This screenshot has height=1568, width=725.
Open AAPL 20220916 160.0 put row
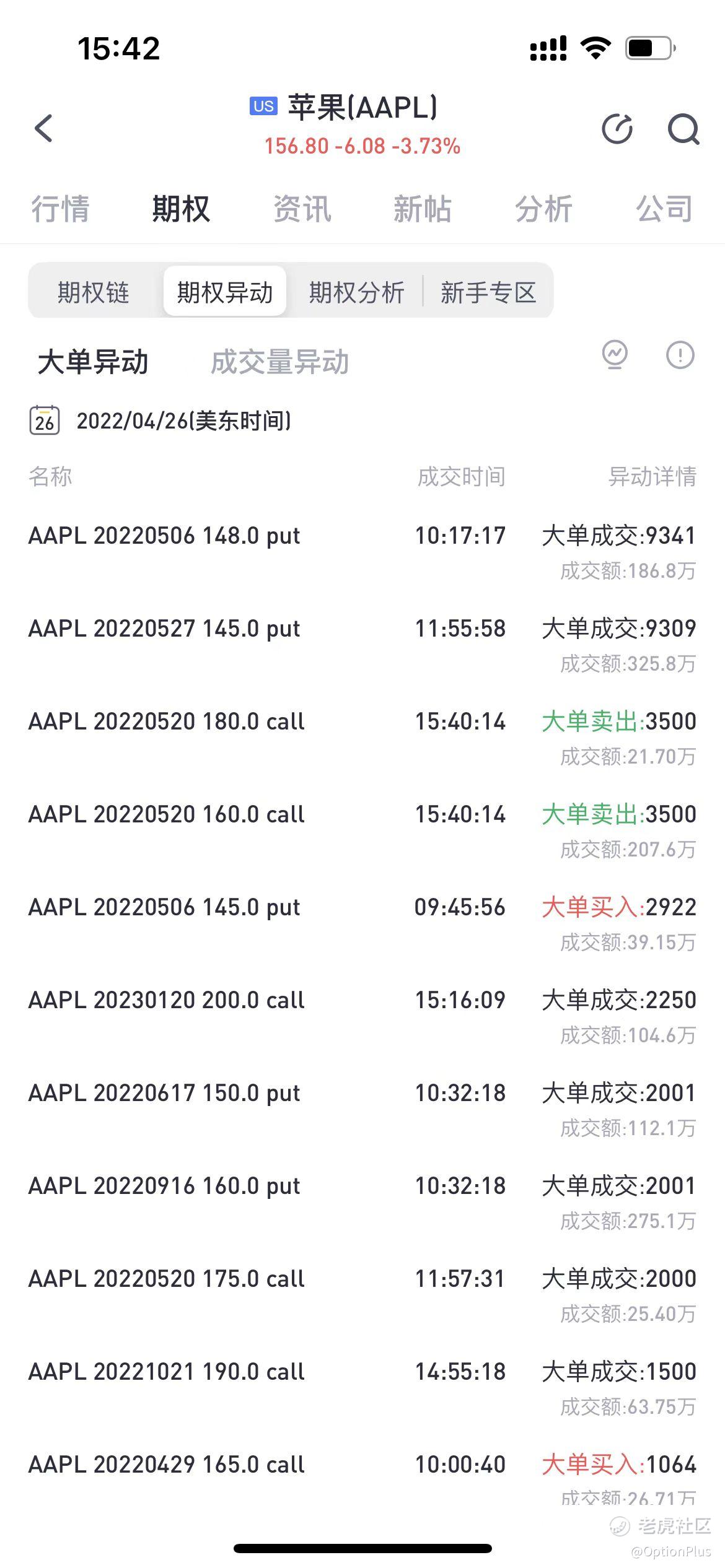point(362,1201)
